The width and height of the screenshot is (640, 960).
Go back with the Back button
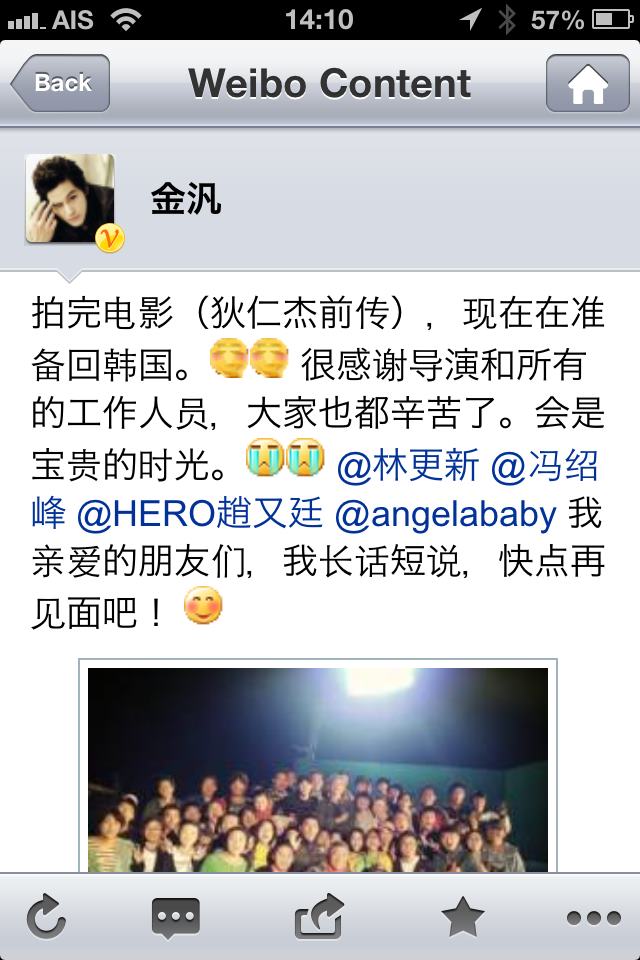click(60, 84)
